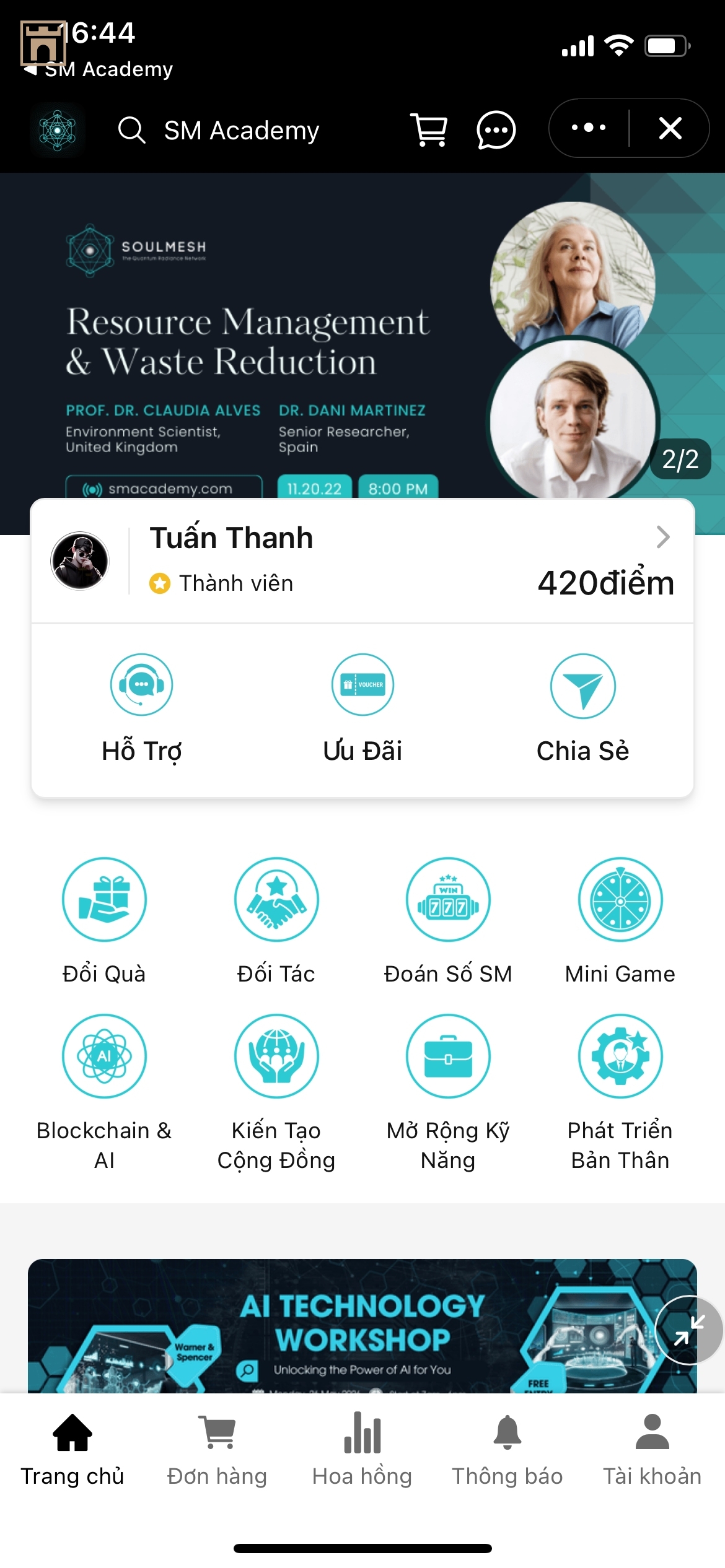Switch to the Hoa hồng tab
725x1568 pixels.
362,1450
